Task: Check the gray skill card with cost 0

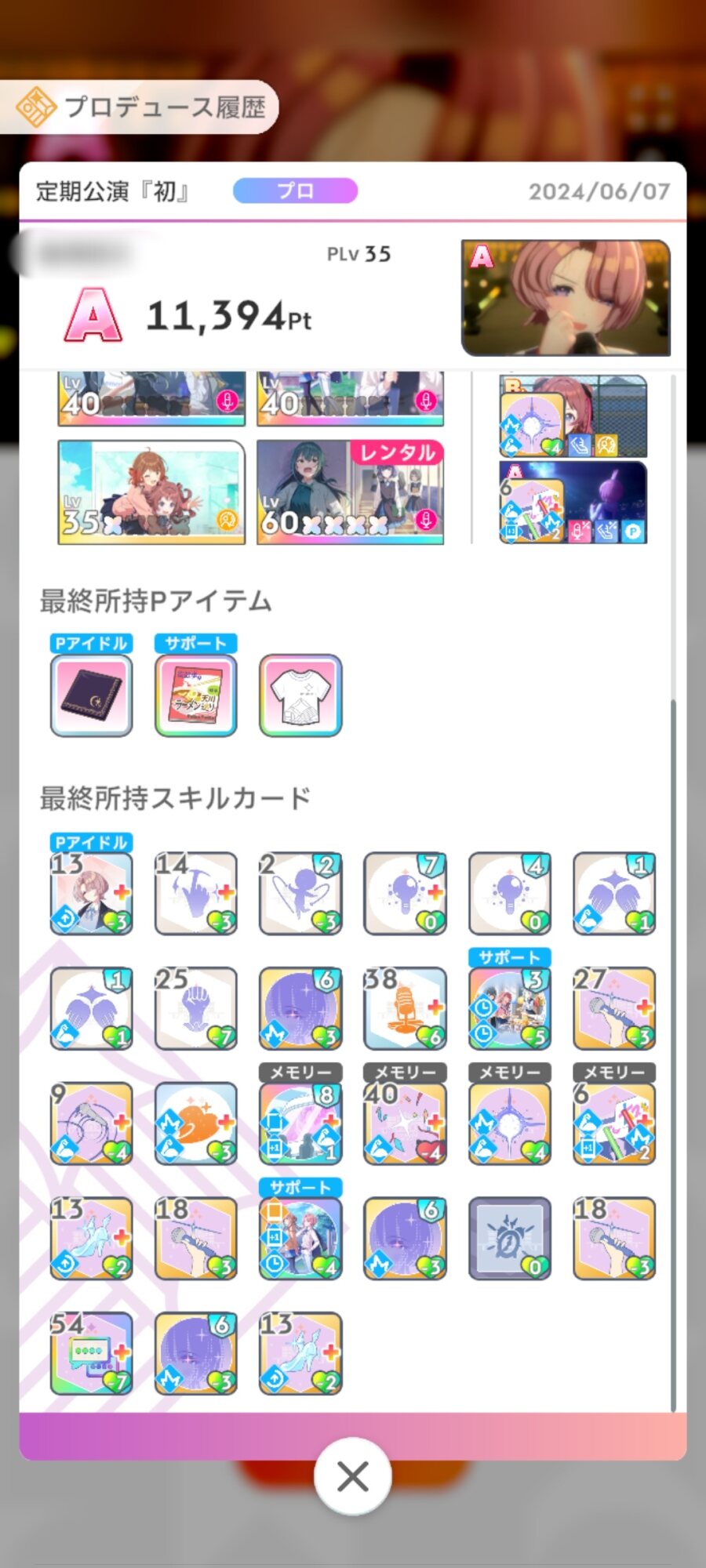Action: [x=510, y=1239]
